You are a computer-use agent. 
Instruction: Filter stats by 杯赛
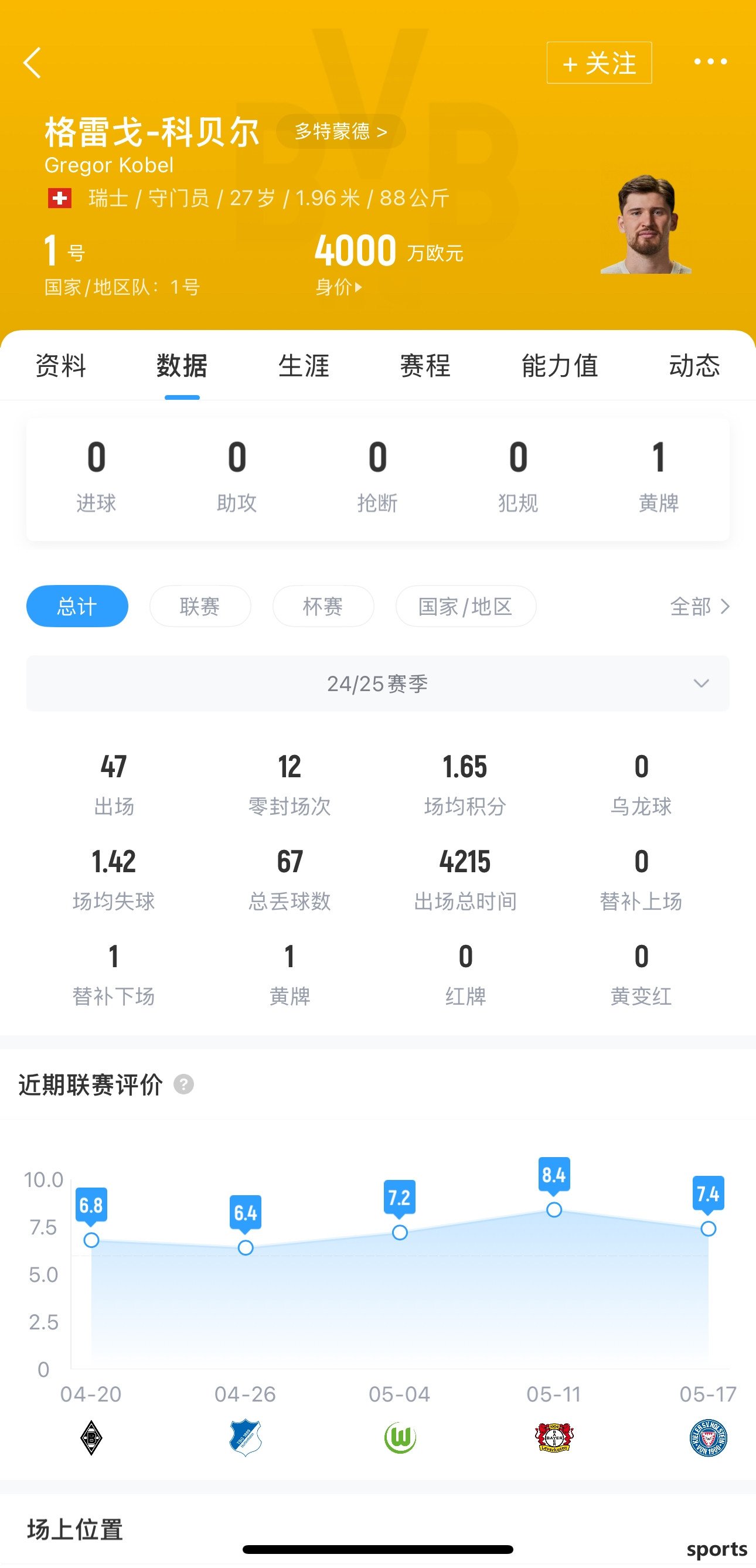click(322, 606)
